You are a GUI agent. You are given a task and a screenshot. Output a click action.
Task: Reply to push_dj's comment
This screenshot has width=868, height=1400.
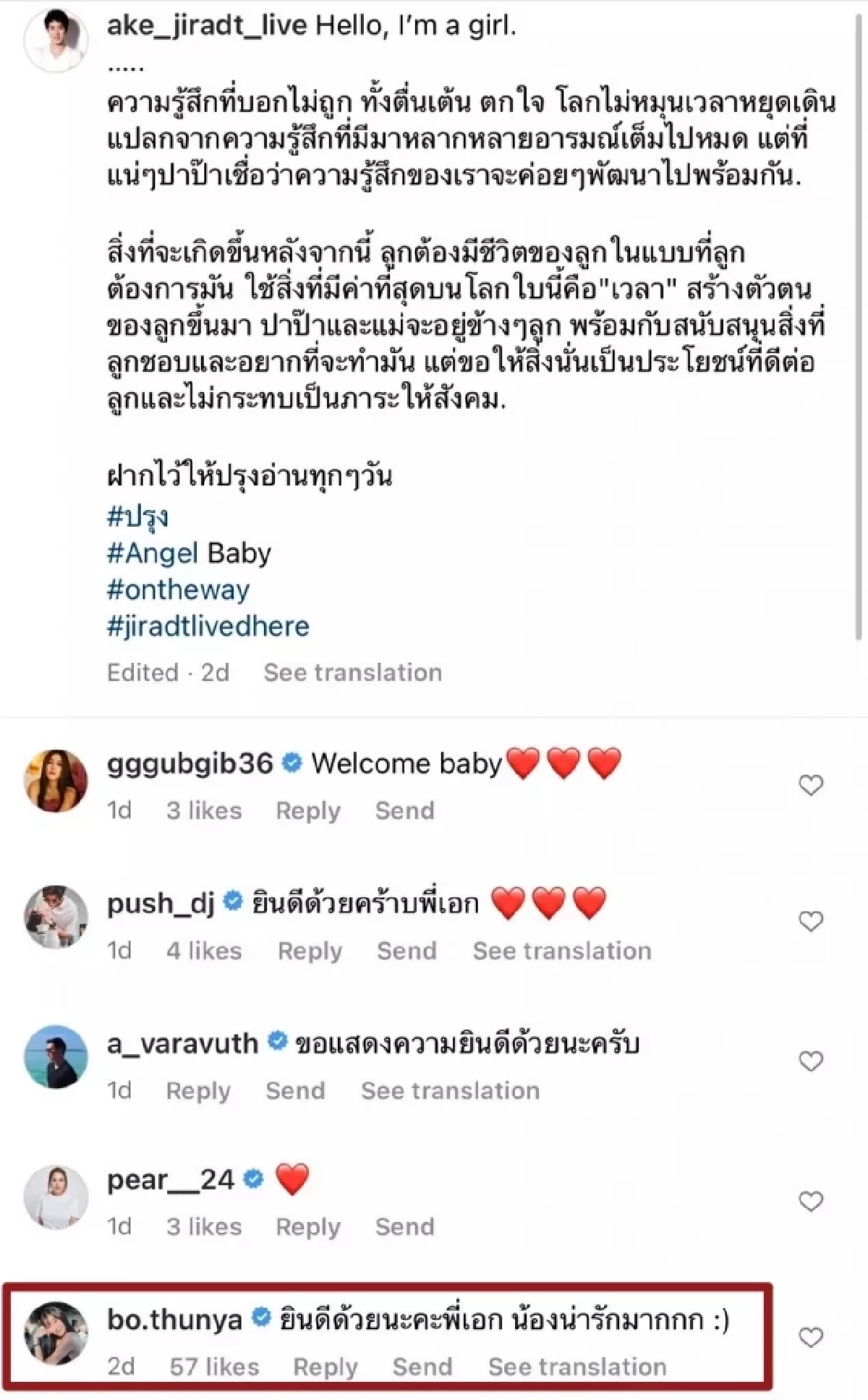click(310, 951)
